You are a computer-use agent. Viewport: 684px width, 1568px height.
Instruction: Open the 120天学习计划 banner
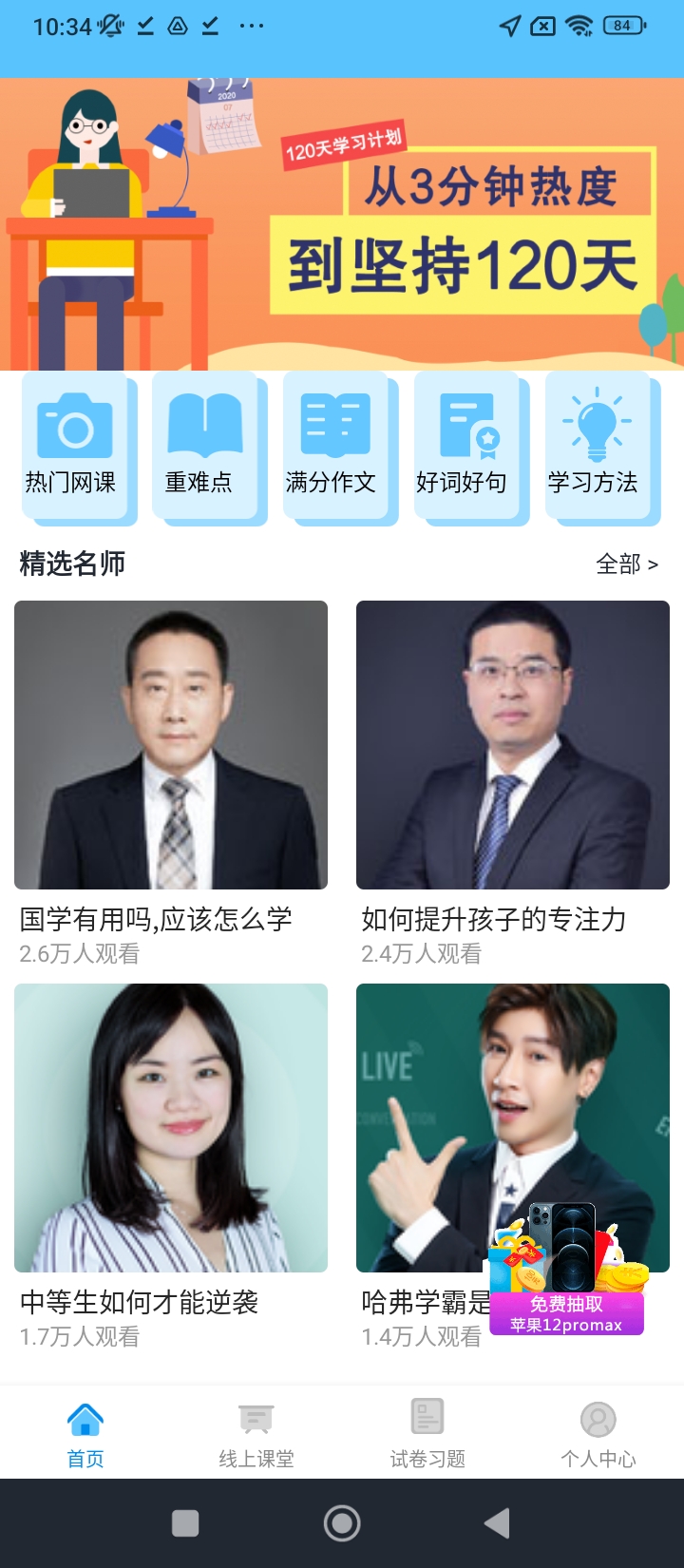tap(342, 224)
